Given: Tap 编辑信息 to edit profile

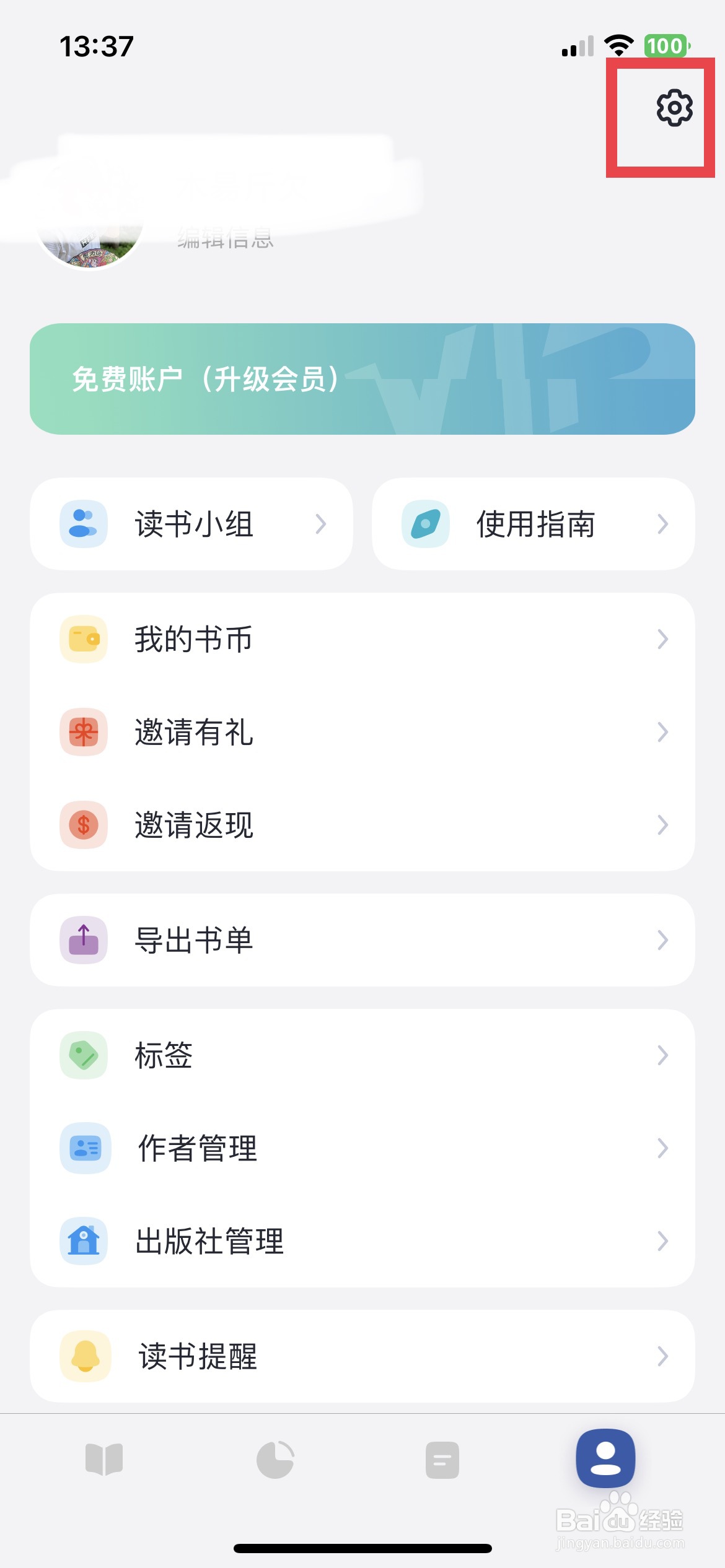Looking at the screenshot, I should coord(226,238).
